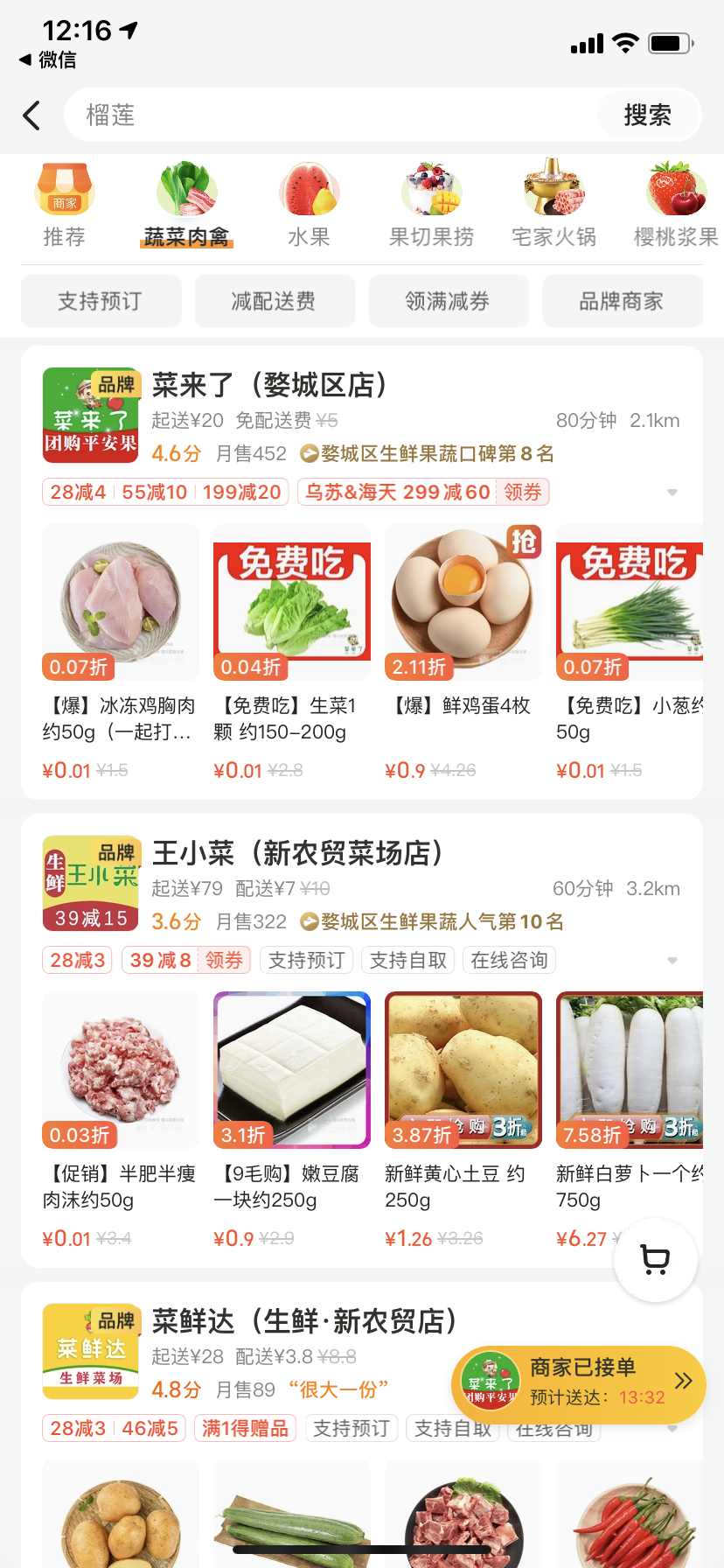This screenshot has height=1568, width=724.
Task: Tap the 榴莲 search field
Action: click(x=332, y=115)
